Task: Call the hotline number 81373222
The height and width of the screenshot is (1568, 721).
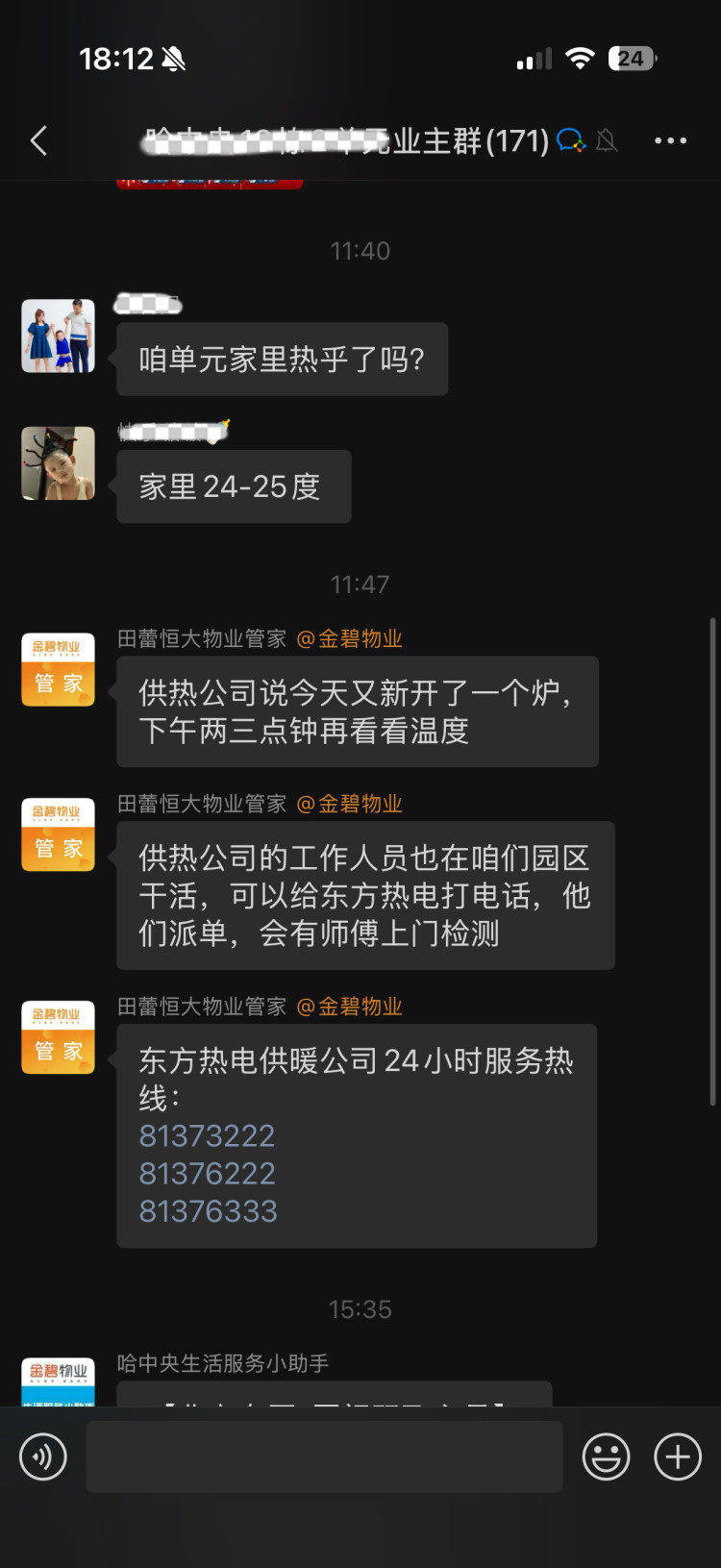Action: [207, 1136]
